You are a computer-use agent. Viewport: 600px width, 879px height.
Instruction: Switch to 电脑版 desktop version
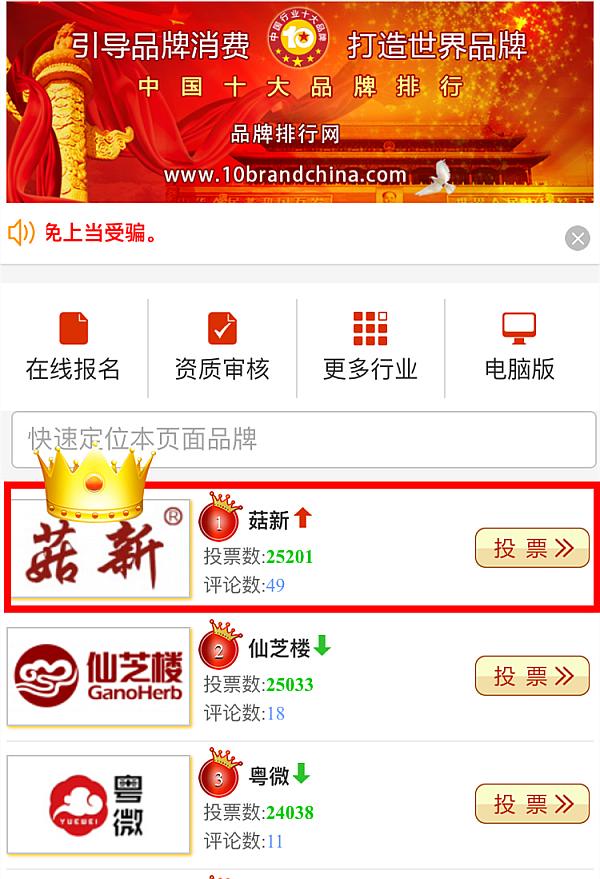pyautogui.click(x=519, y=347)
